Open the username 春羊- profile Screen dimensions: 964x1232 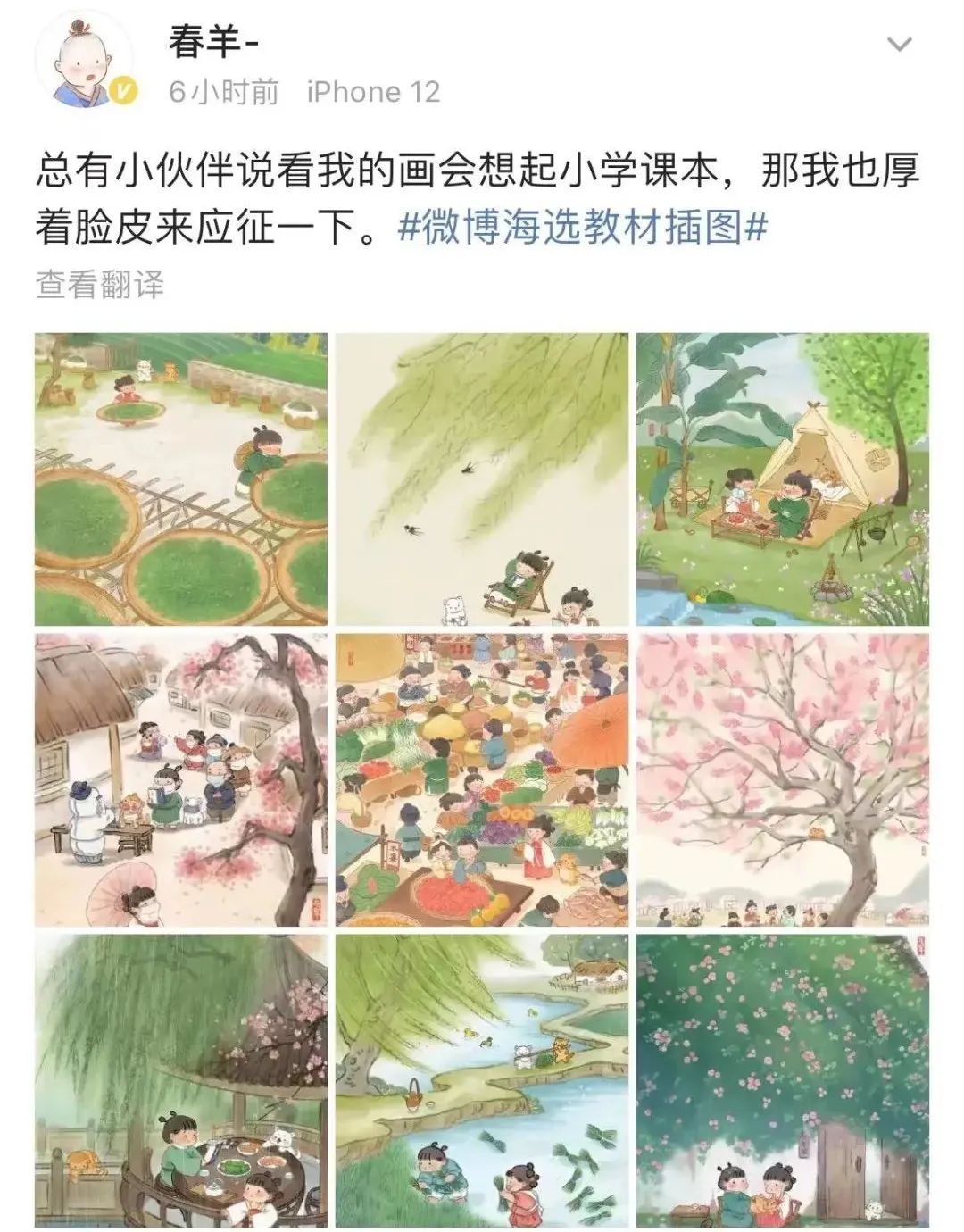tap(213, 42)
